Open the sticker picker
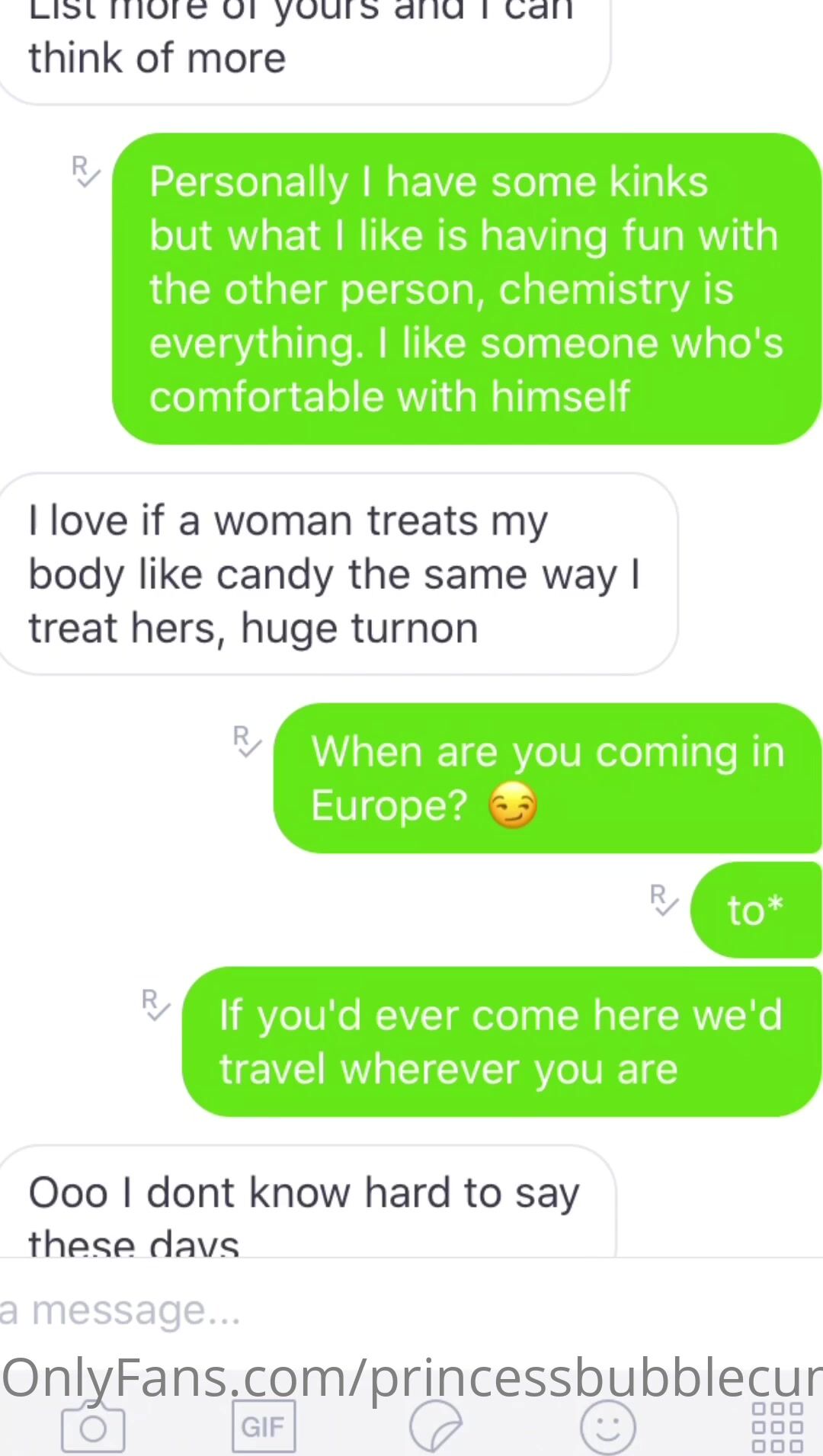Viewport: 823px width, 1456px height. tap(436, 1426)
